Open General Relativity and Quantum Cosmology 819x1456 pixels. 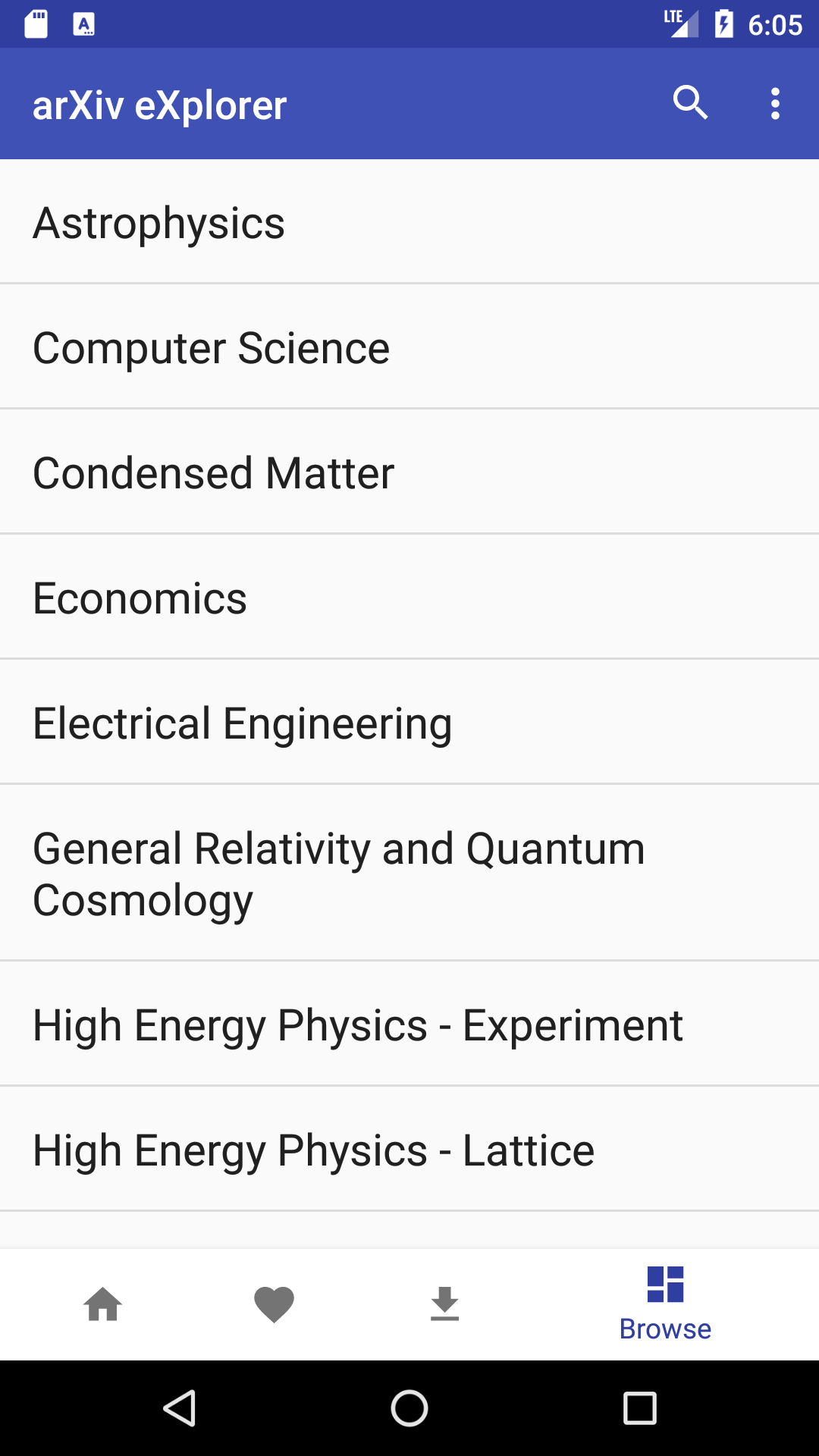click(x=409, y=874)
